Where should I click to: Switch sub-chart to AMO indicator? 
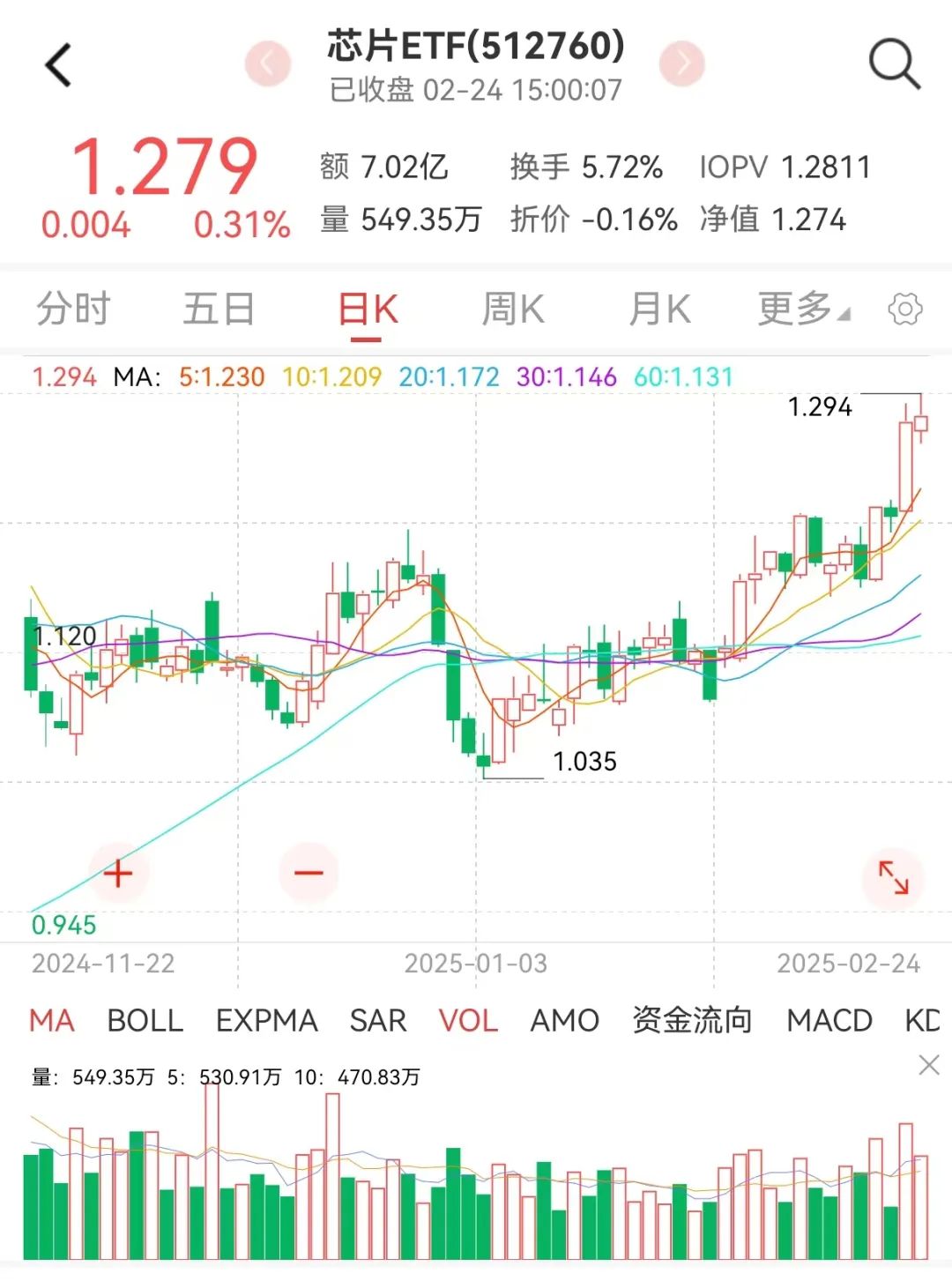tap(564, 1021)
